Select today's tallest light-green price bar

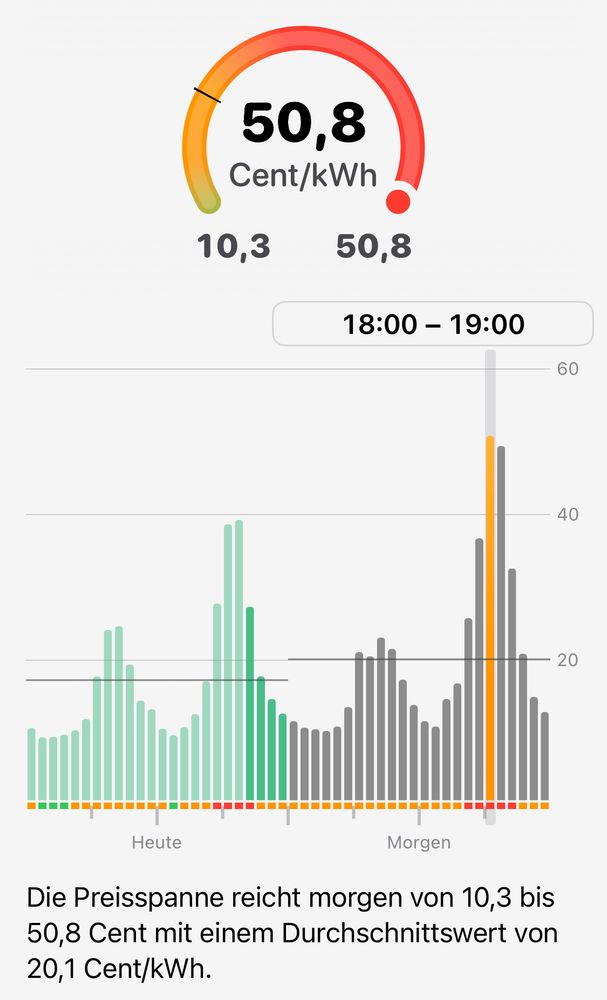point(239,660)
